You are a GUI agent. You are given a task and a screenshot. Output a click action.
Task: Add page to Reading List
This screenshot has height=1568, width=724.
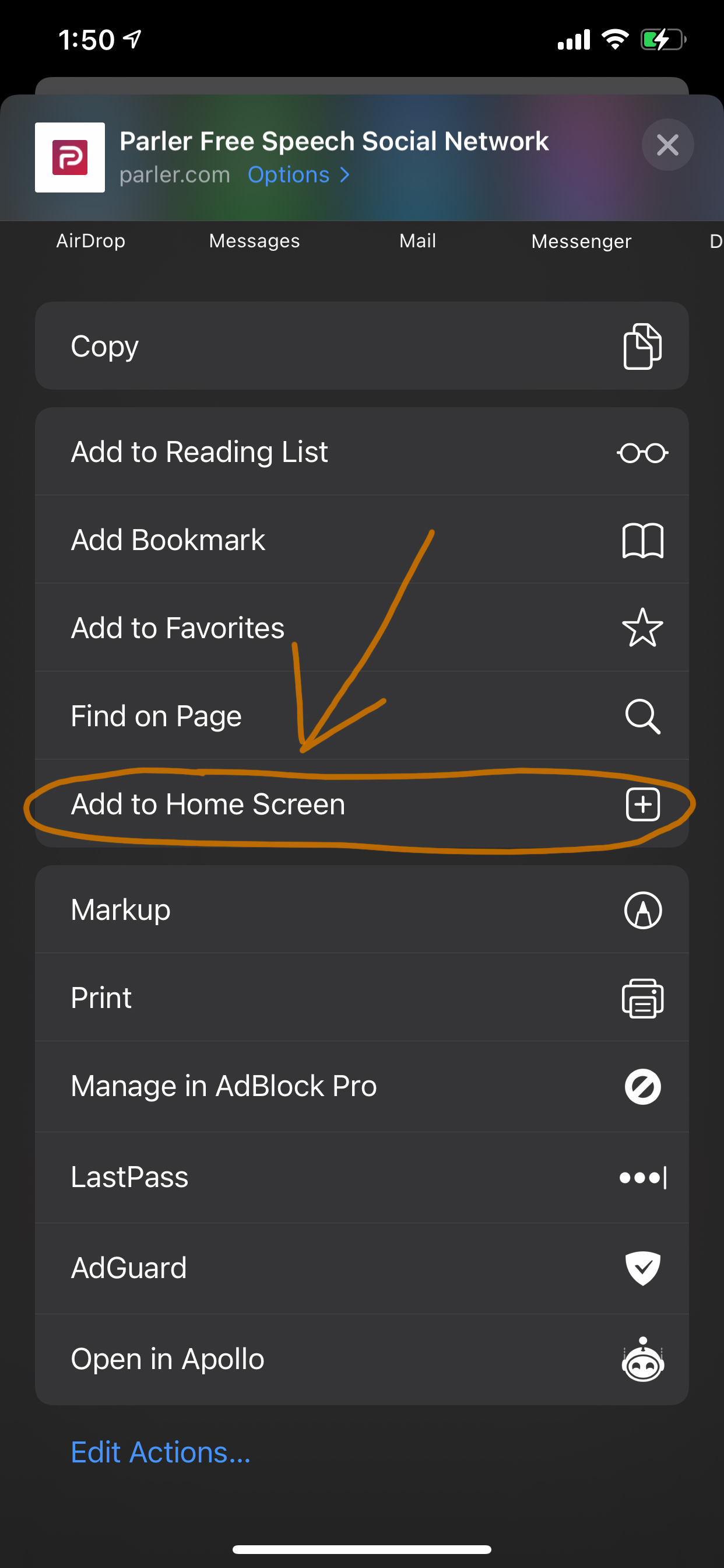tap(361, 452)
